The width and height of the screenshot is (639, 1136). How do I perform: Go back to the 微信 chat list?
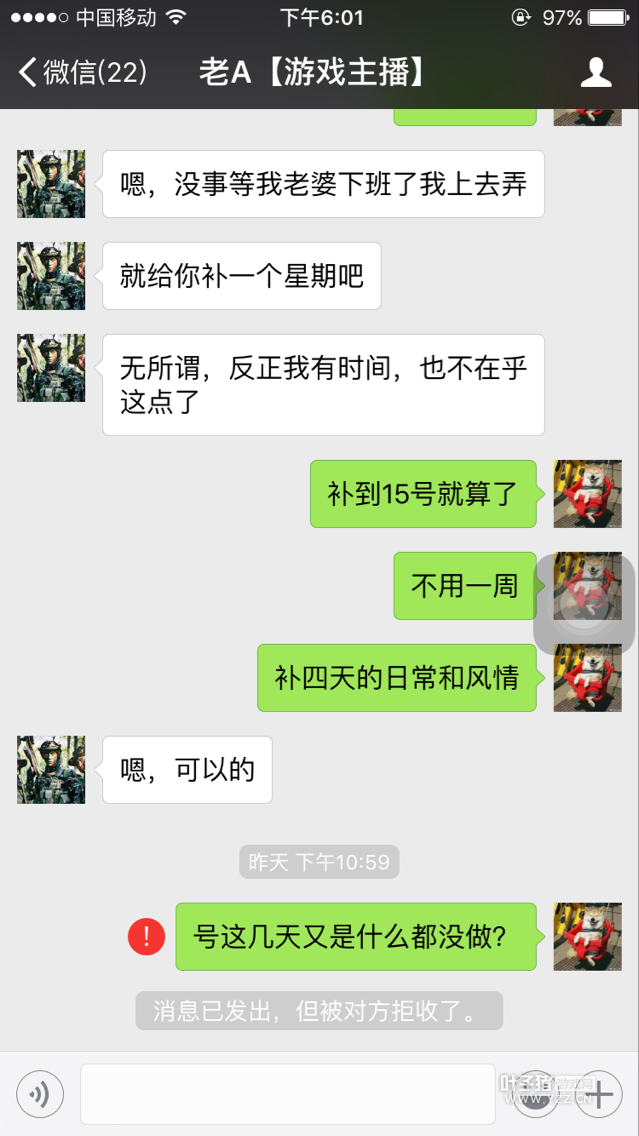click(82, 72)
